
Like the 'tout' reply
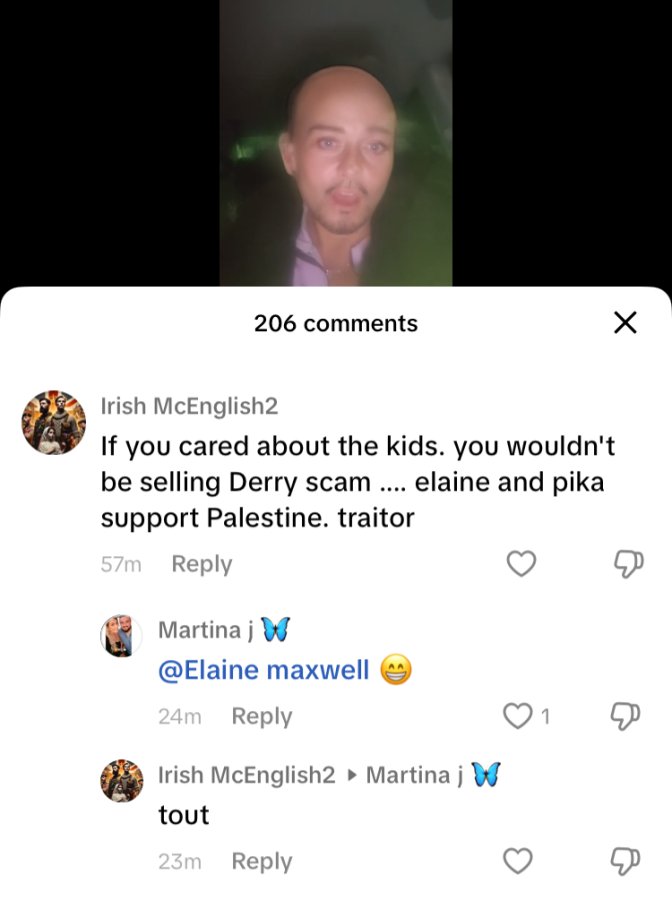click(518, 861)
